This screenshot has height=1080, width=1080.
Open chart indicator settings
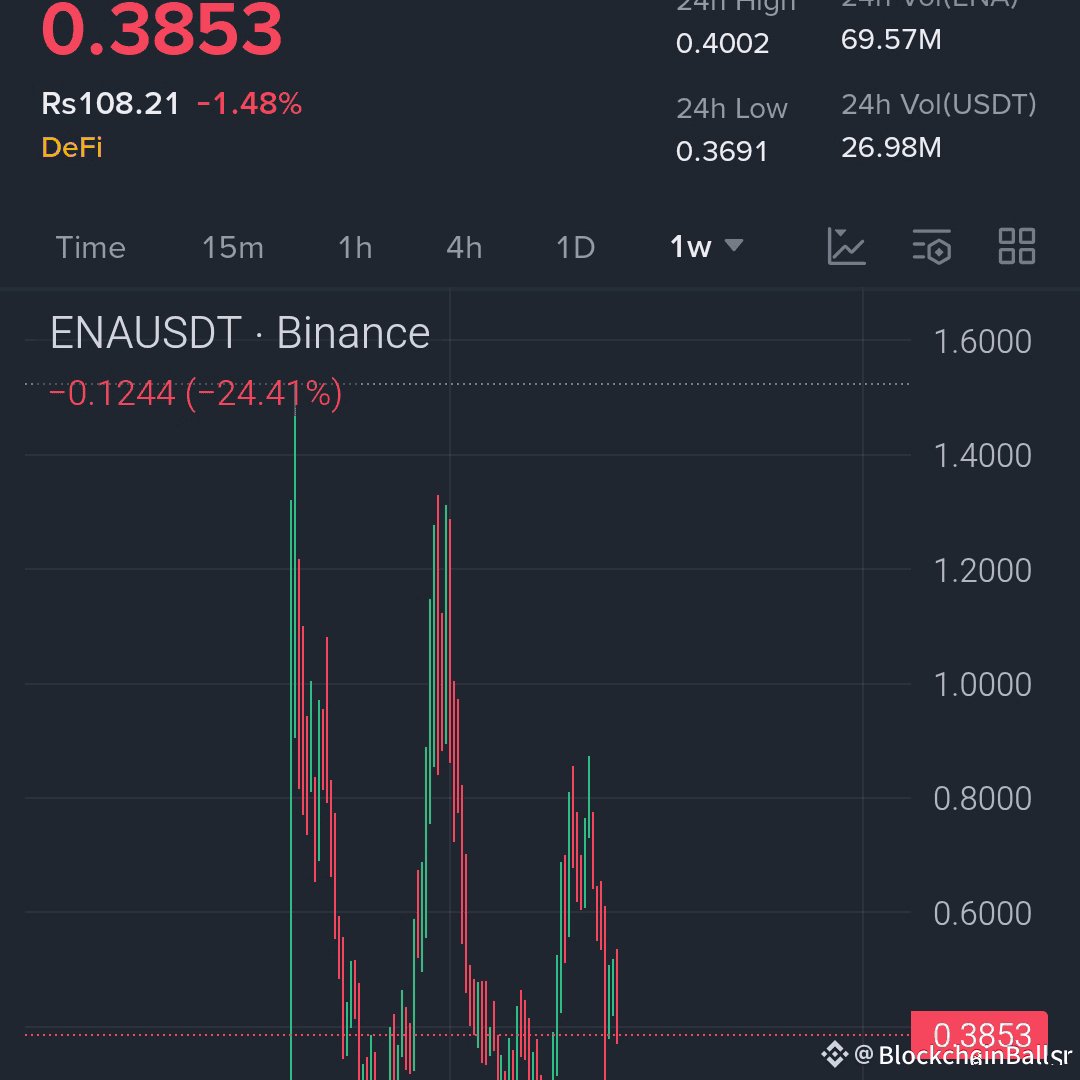point(931,246)
